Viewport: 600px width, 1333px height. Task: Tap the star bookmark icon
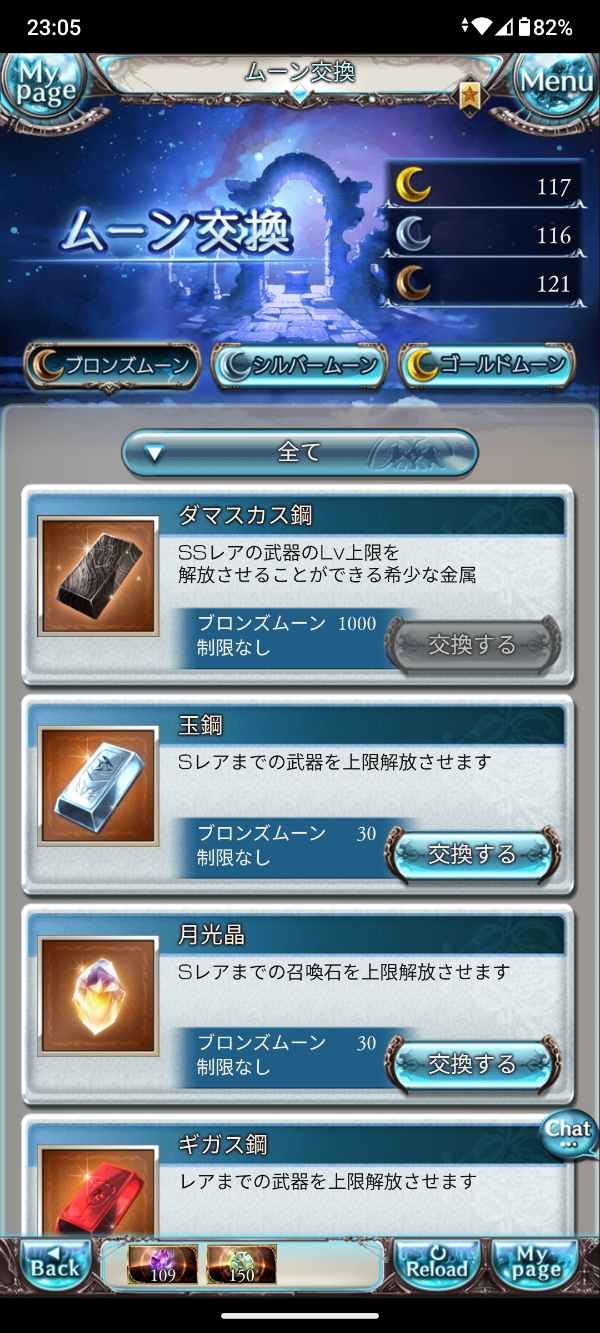point(470,98)
